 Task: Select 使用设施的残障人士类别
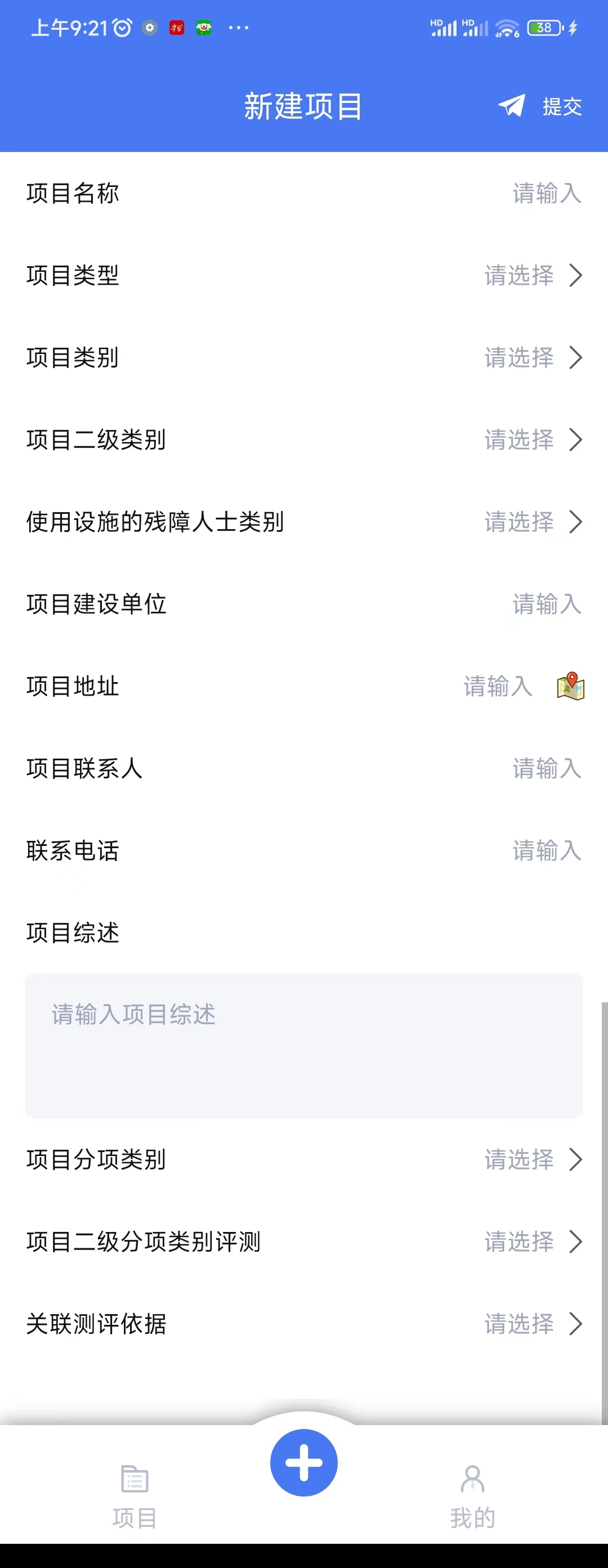(532, 522)
